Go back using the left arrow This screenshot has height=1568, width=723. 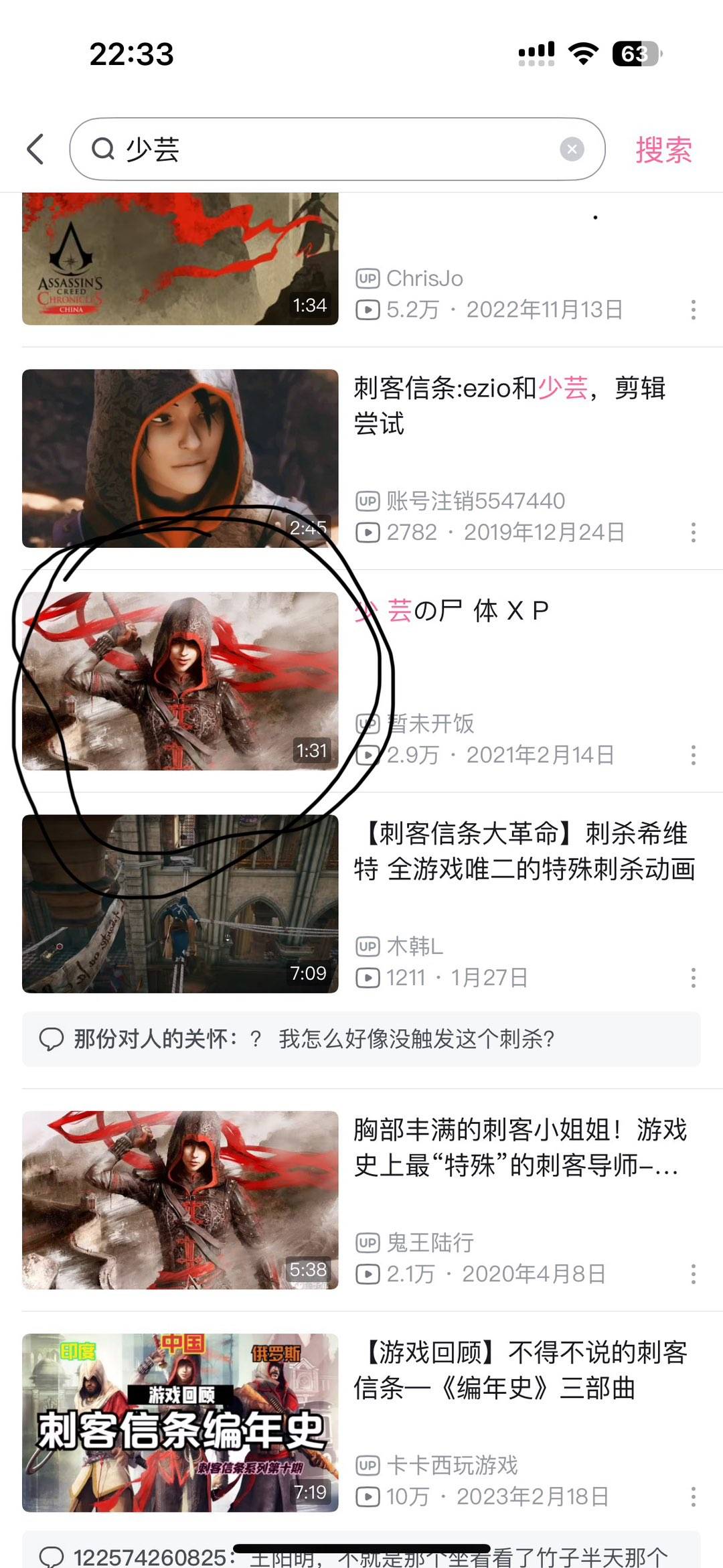click(x=36, y=149)
